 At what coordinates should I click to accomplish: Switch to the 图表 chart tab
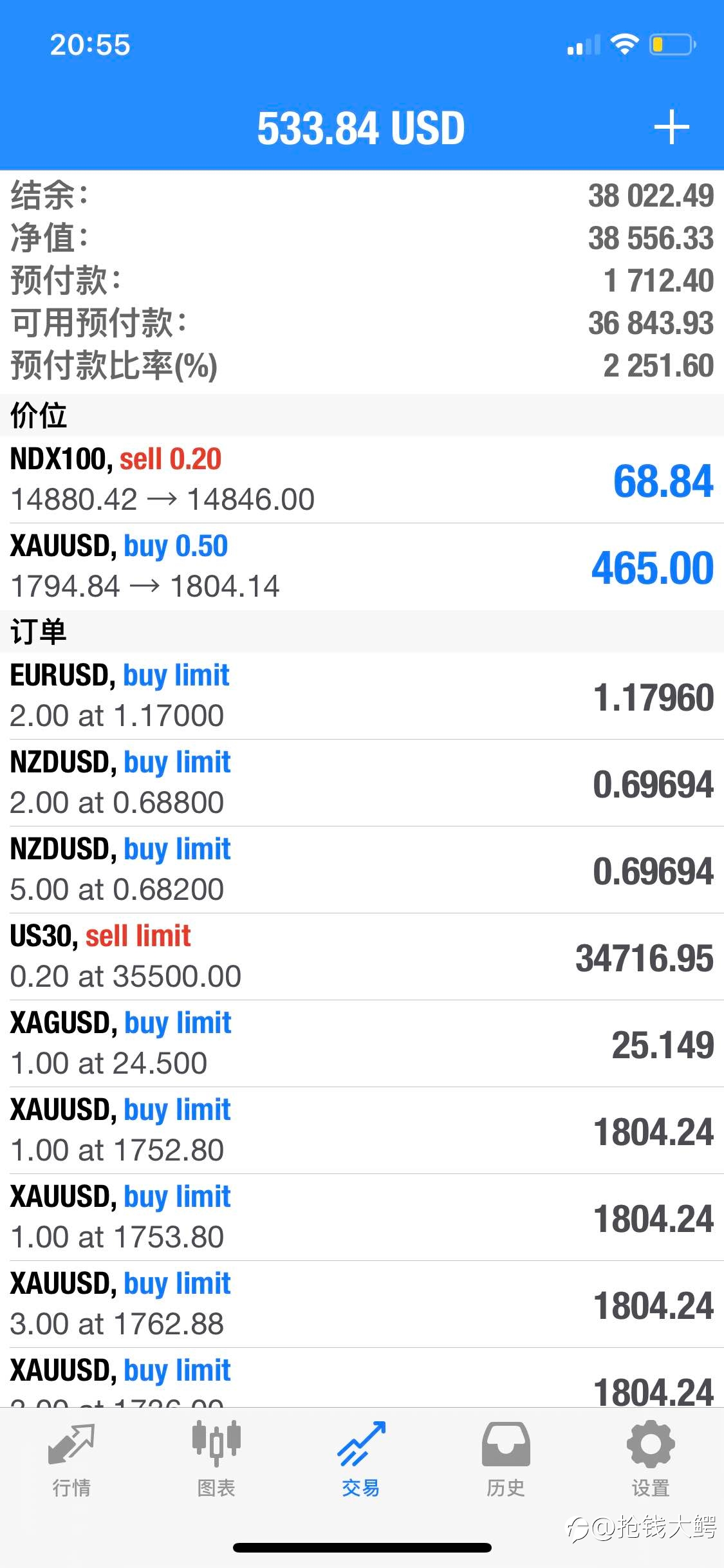click(216, 1459)
